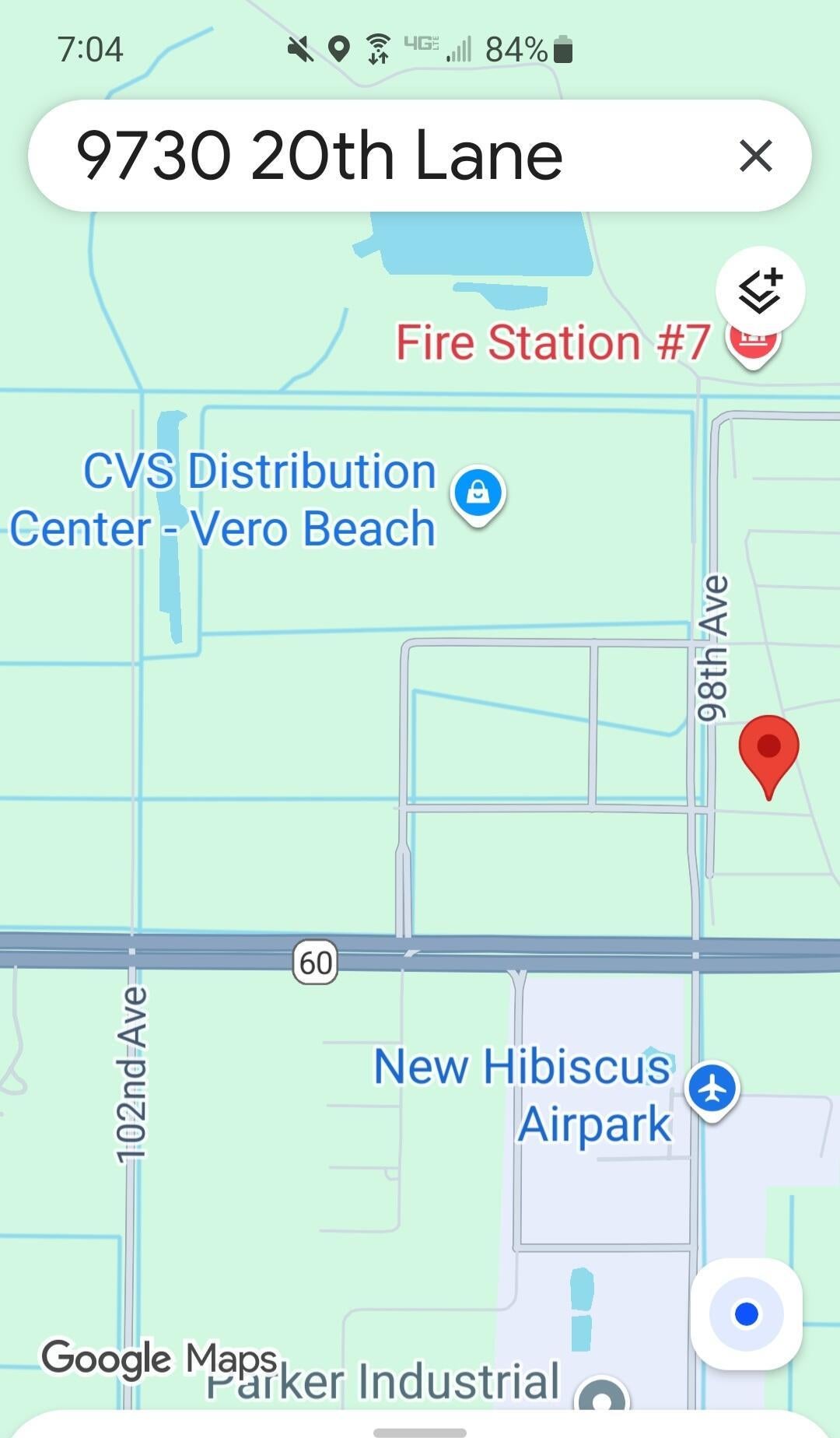The image size is (840, 1438).
Task: Open New Hibiscus Airpark place marker
Action: [712, 1088]
